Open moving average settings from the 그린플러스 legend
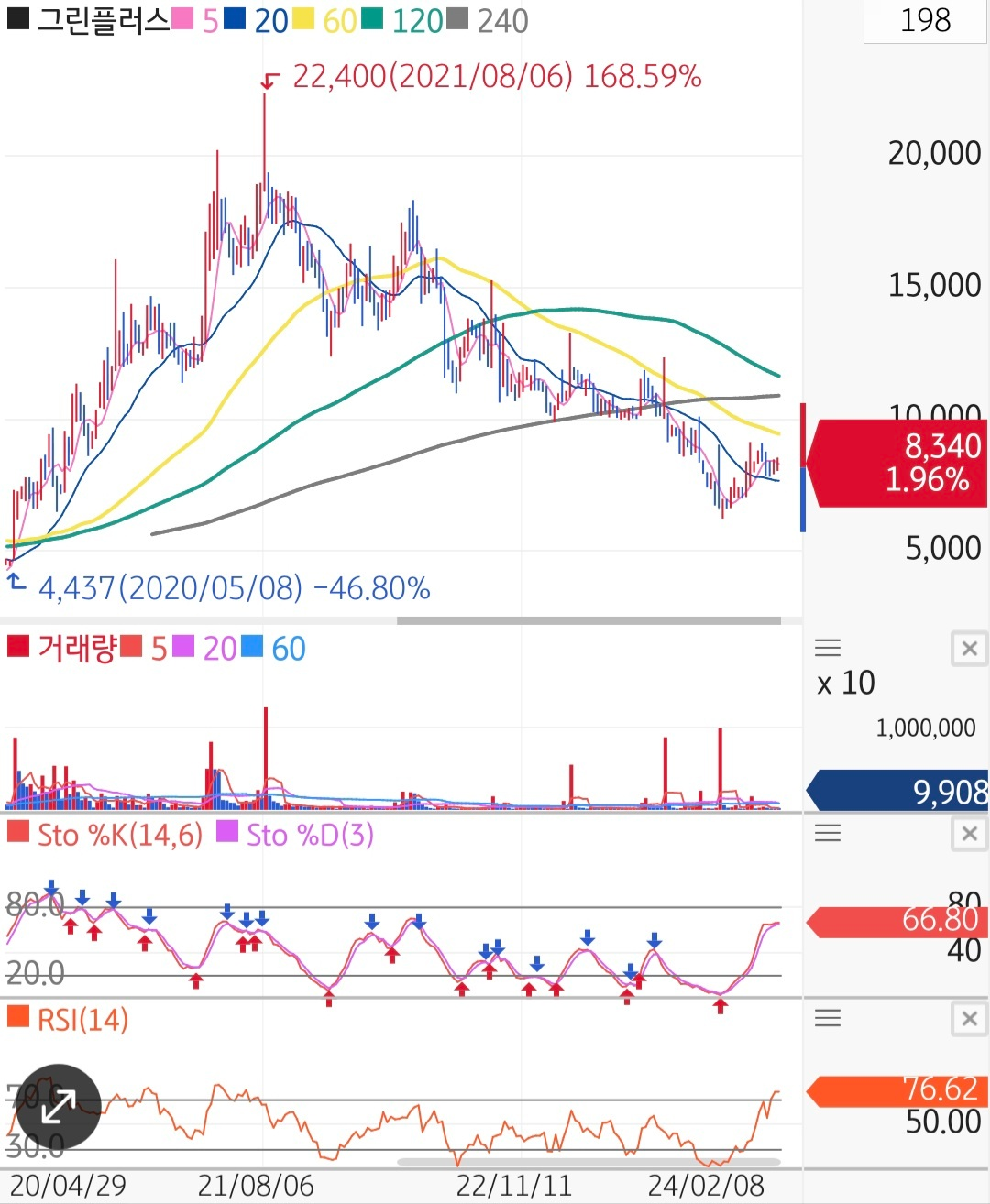Image resolution: width=990 pixels, height=1204 pixels. point(101,20)
